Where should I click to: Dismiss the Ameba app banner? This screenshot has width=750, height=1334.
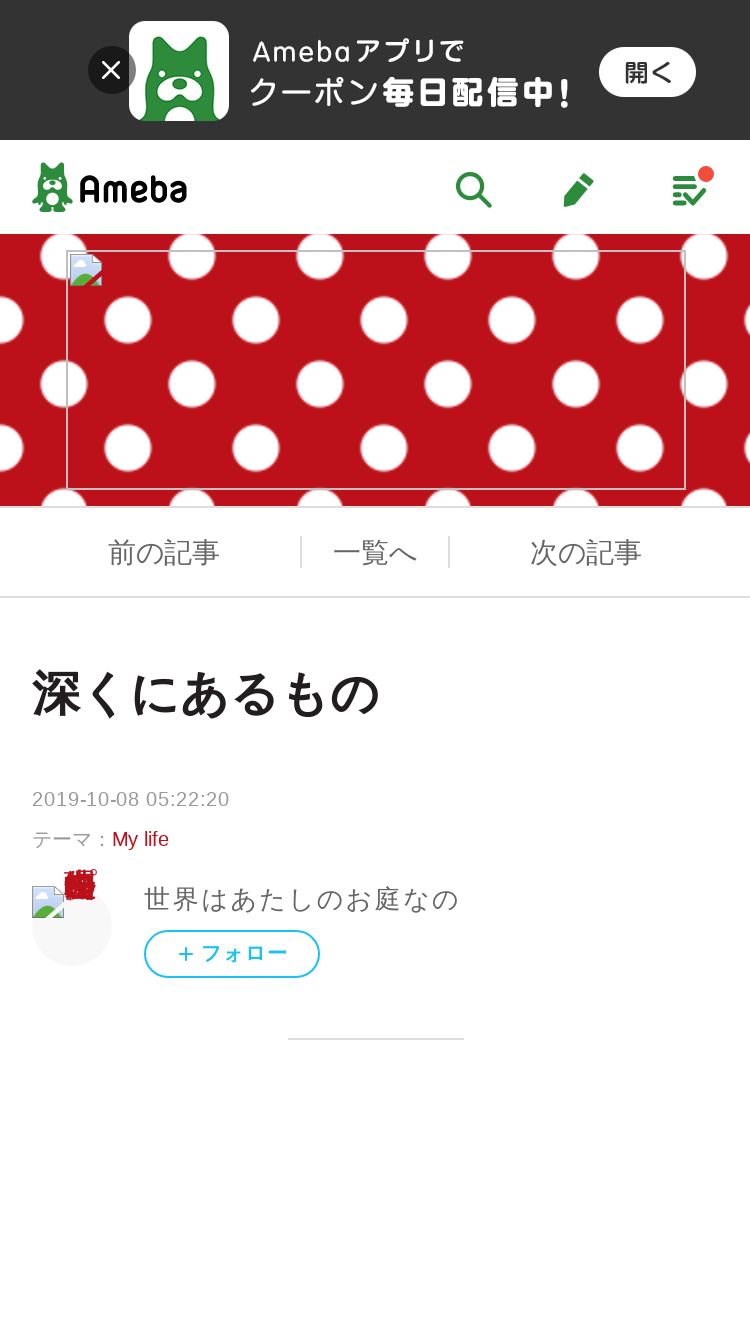111,70
